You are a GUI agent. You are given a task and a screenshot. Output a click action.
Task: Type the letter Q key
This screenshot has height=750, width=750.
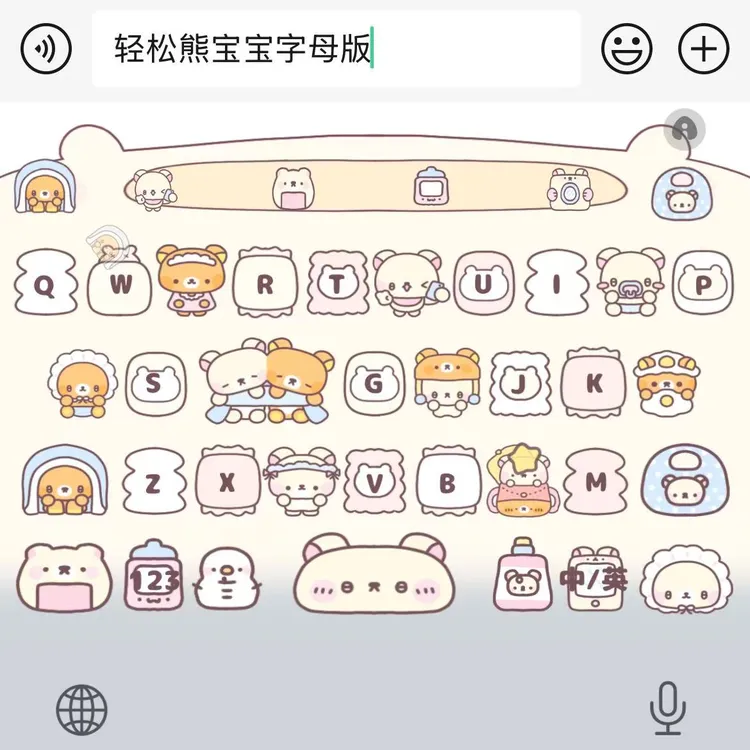(x=45, y=284)
